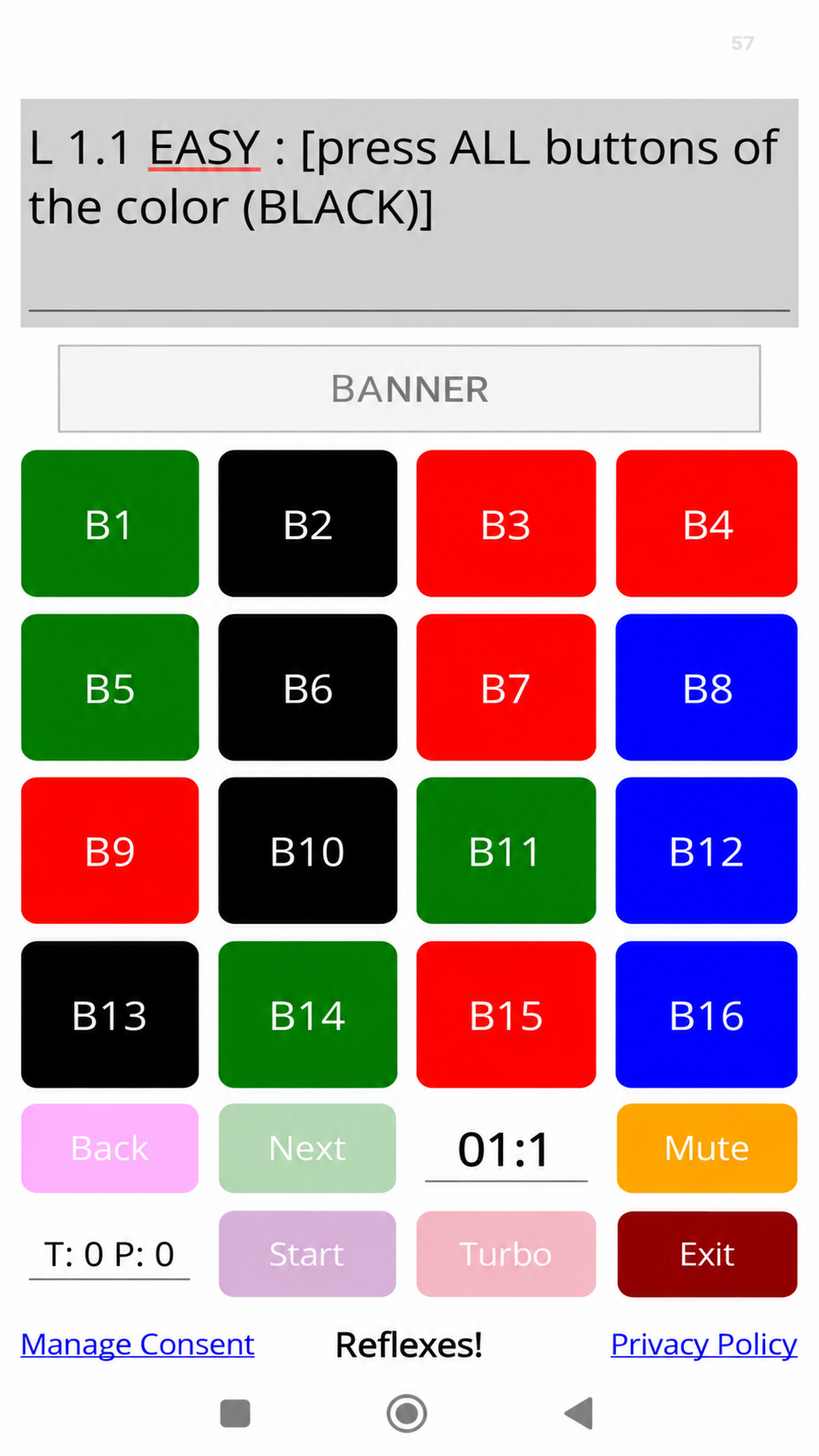Open the Privacy Policy link
This screenshot has width=819, height=1456.
click(x=703, y=1345)
